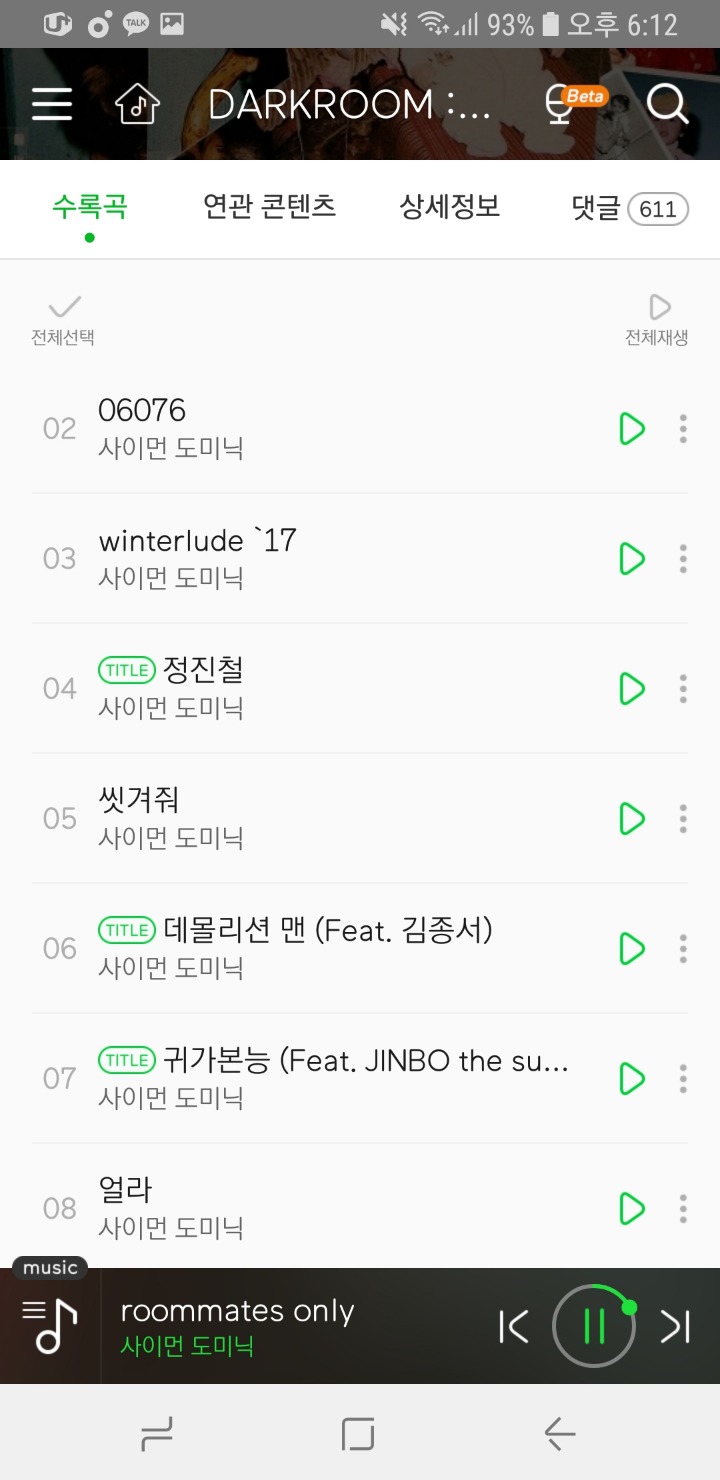Play all tracks with 전체재생

coord(657,320)
